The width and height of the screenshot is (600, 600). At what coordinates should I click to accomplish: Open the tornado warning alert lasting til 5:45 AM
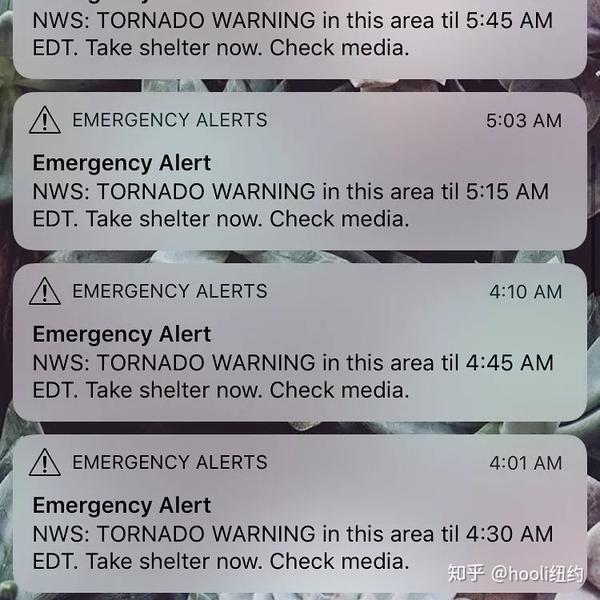298,35
